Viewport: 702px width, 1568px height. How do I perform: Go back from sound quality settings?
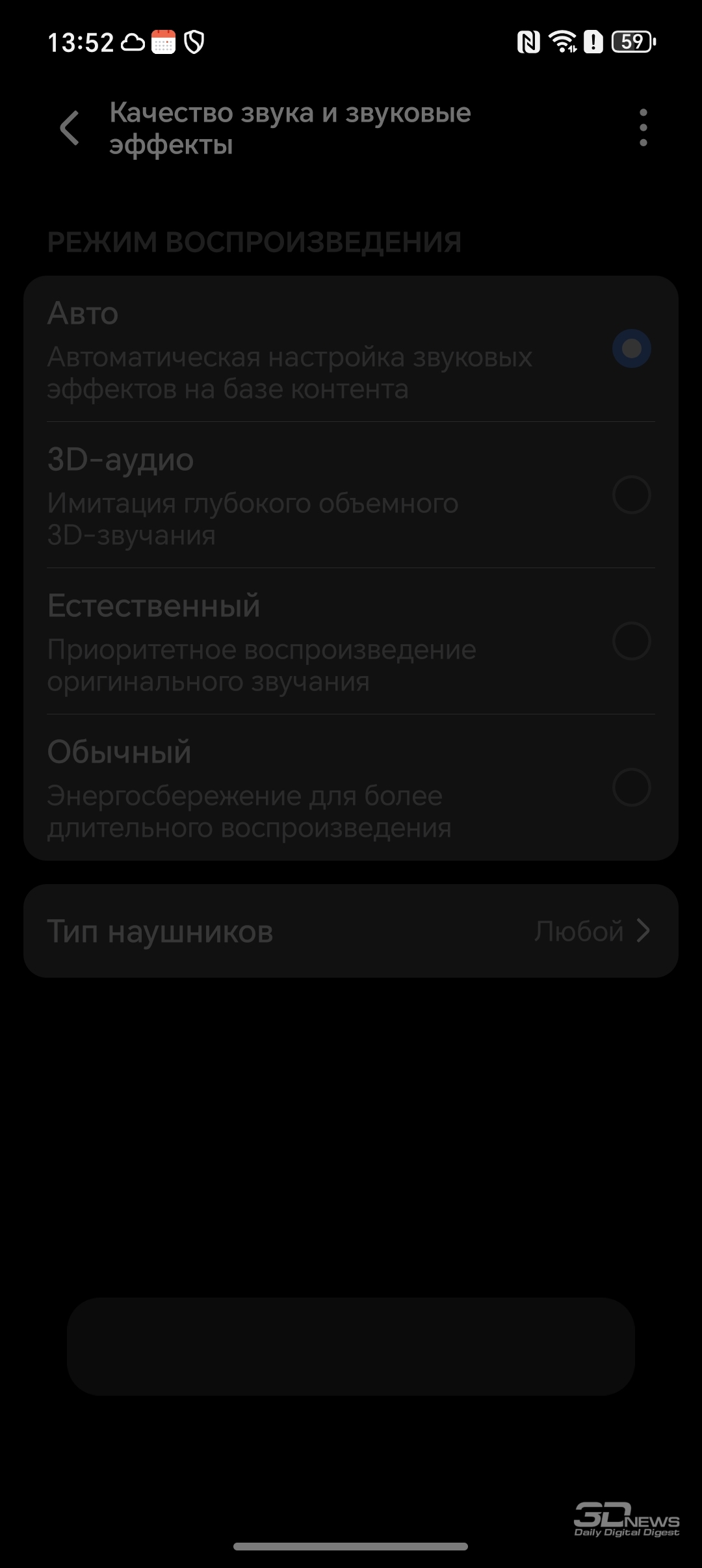pos(70,127)
